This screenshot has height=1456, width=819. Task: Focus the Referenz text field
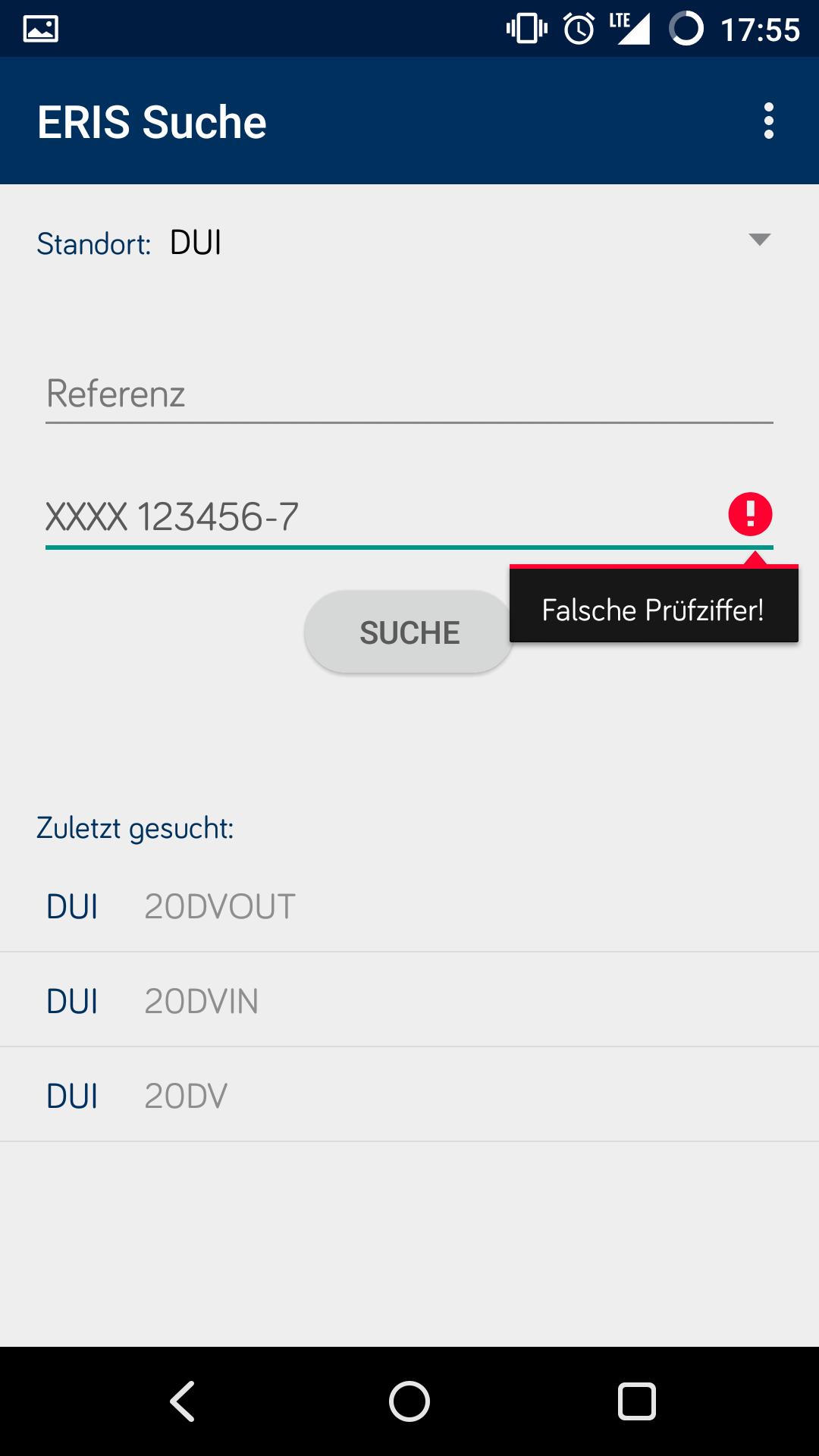(x=409, y=394)
